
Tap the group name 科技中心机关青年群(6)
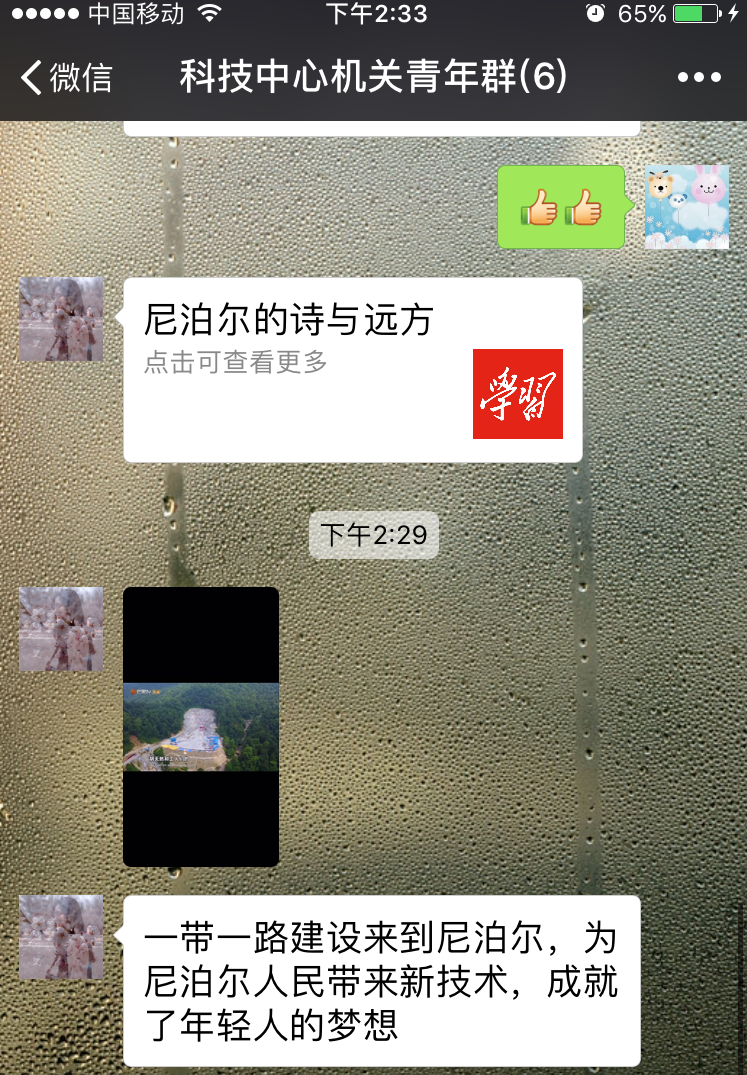tap(371, 76)
